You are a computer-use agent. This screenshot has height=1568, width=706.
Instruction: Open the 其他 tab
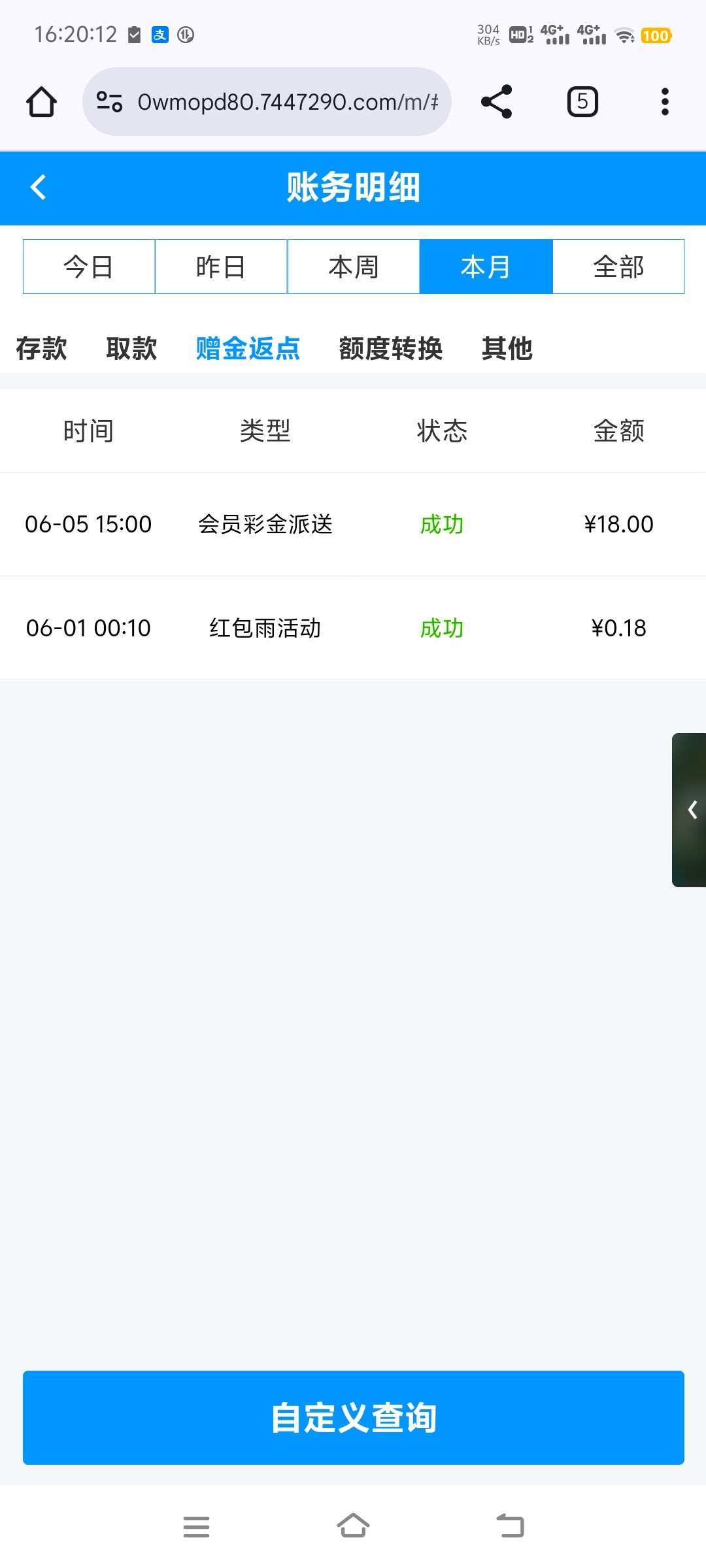507,348
